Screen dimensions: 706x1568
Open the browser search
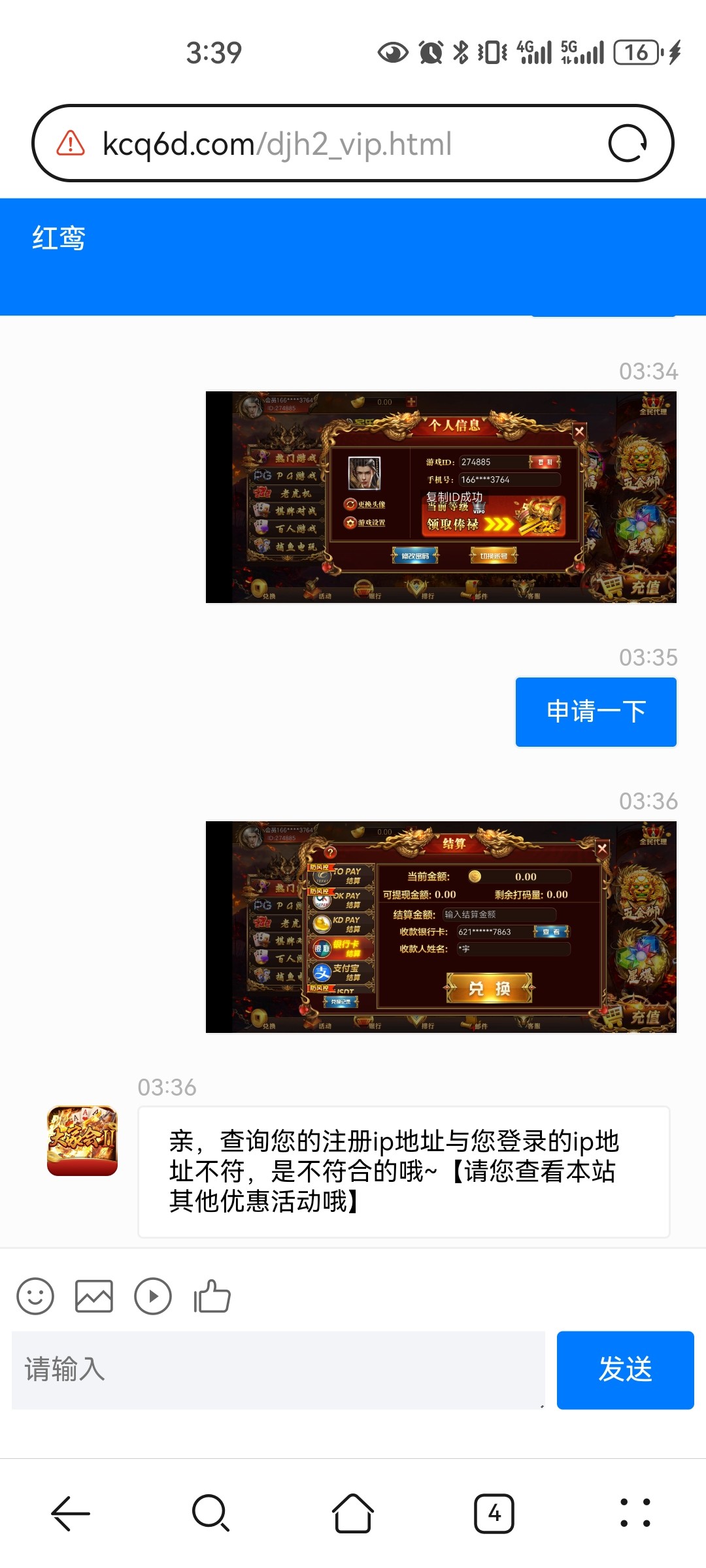click(210, 1513)
